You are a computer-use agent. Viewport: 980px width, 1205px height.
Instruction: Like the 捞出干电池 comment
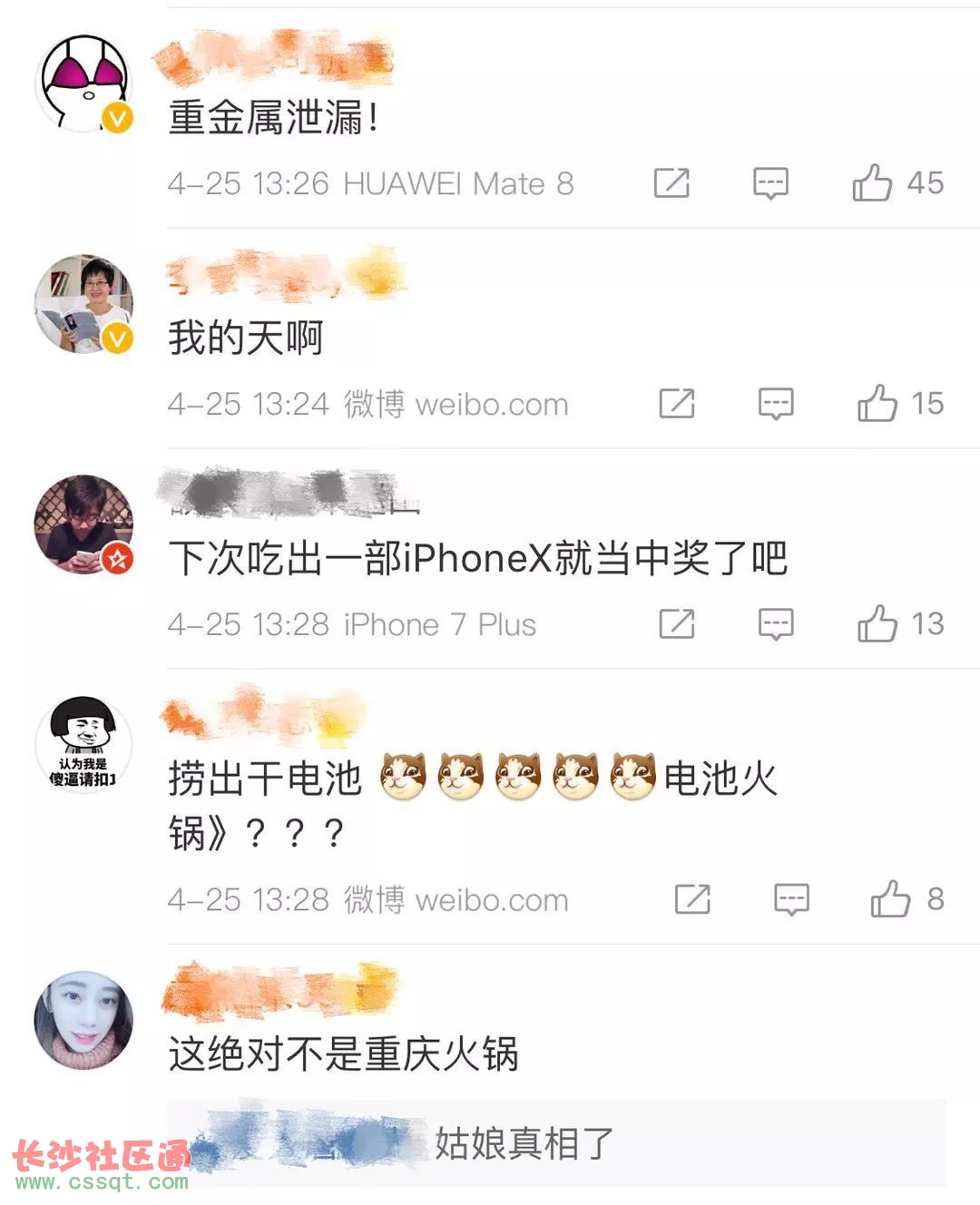[890, 899]
